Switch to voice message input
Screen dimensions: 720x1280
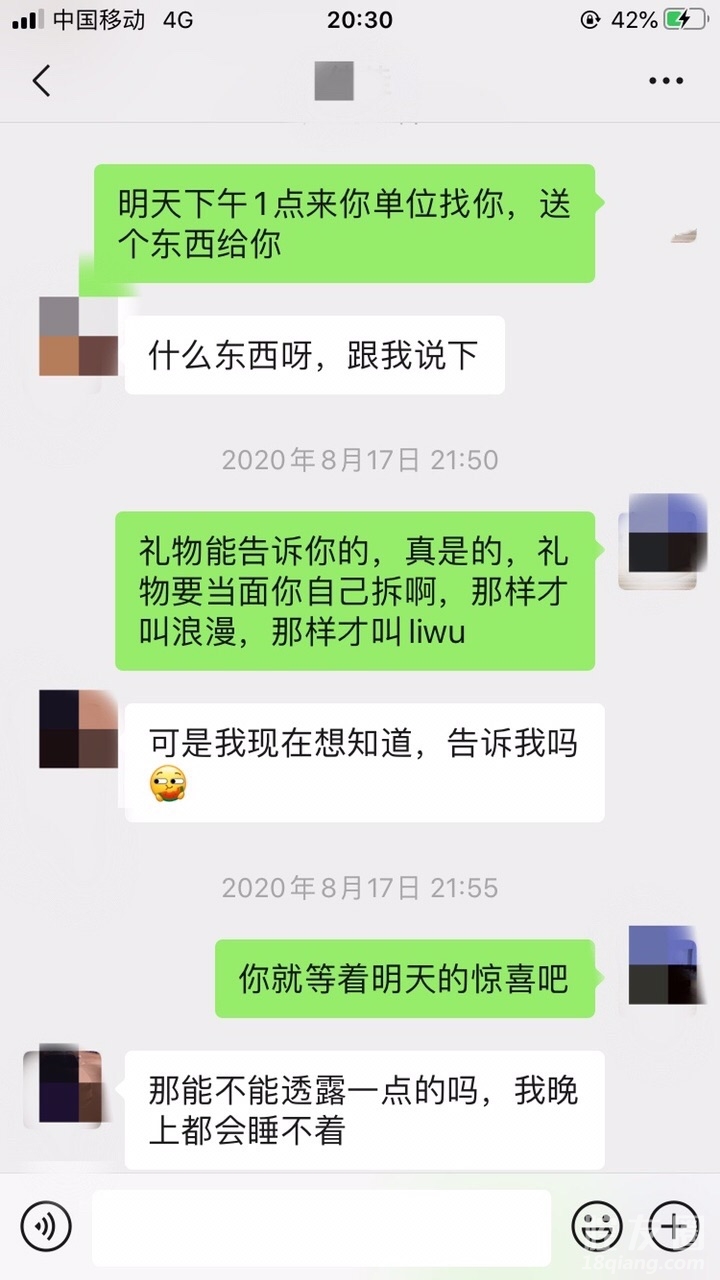tap(45, 1225)
